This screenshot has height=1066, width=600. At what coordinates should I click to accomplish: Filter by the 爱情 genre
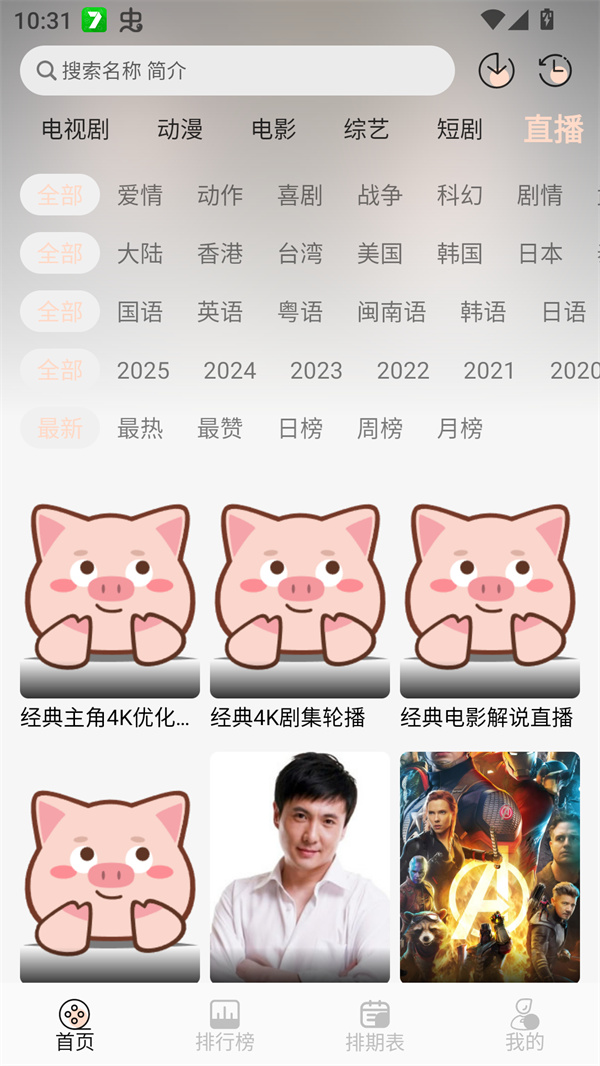pos(140,195)
